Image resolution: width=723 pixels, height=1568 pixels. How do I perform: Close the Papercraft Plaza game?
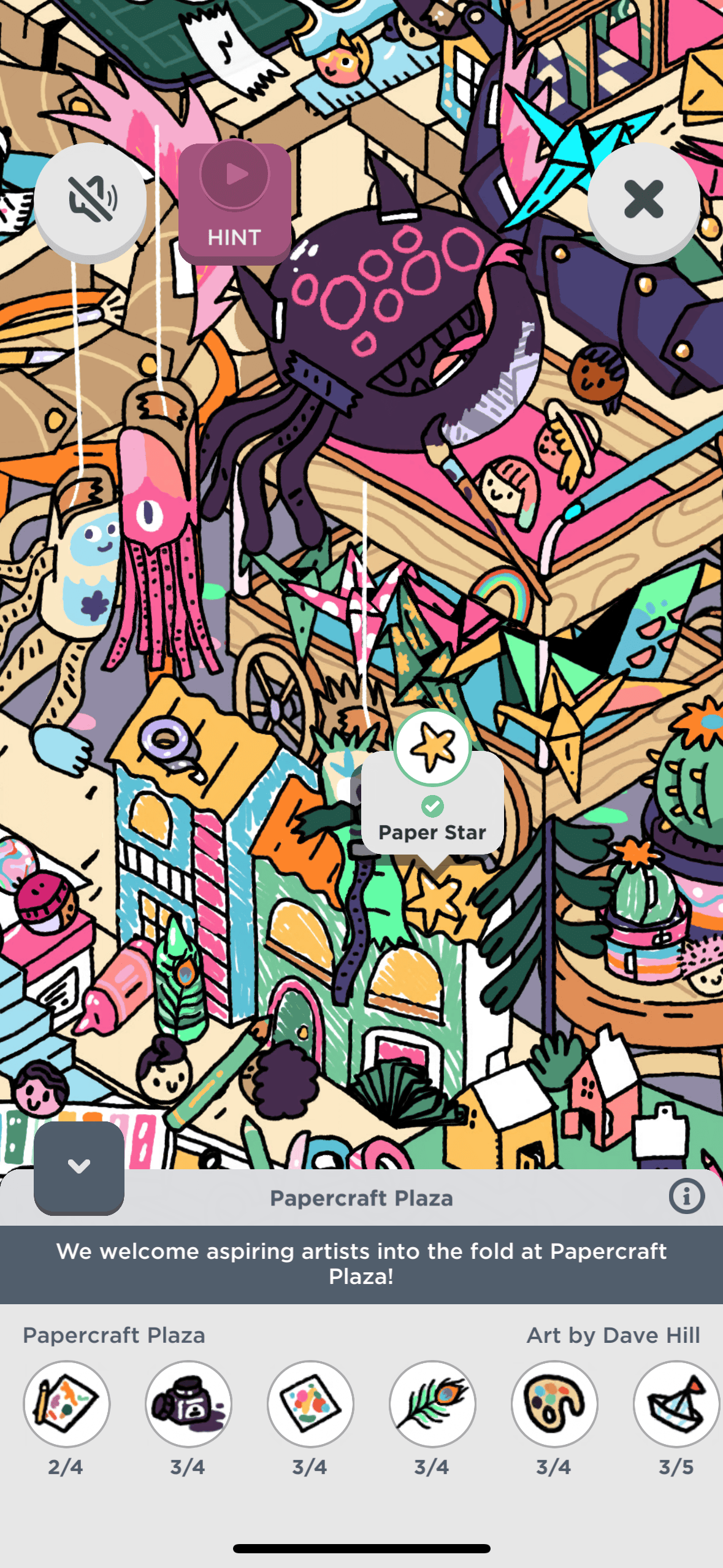coord(643,199)
